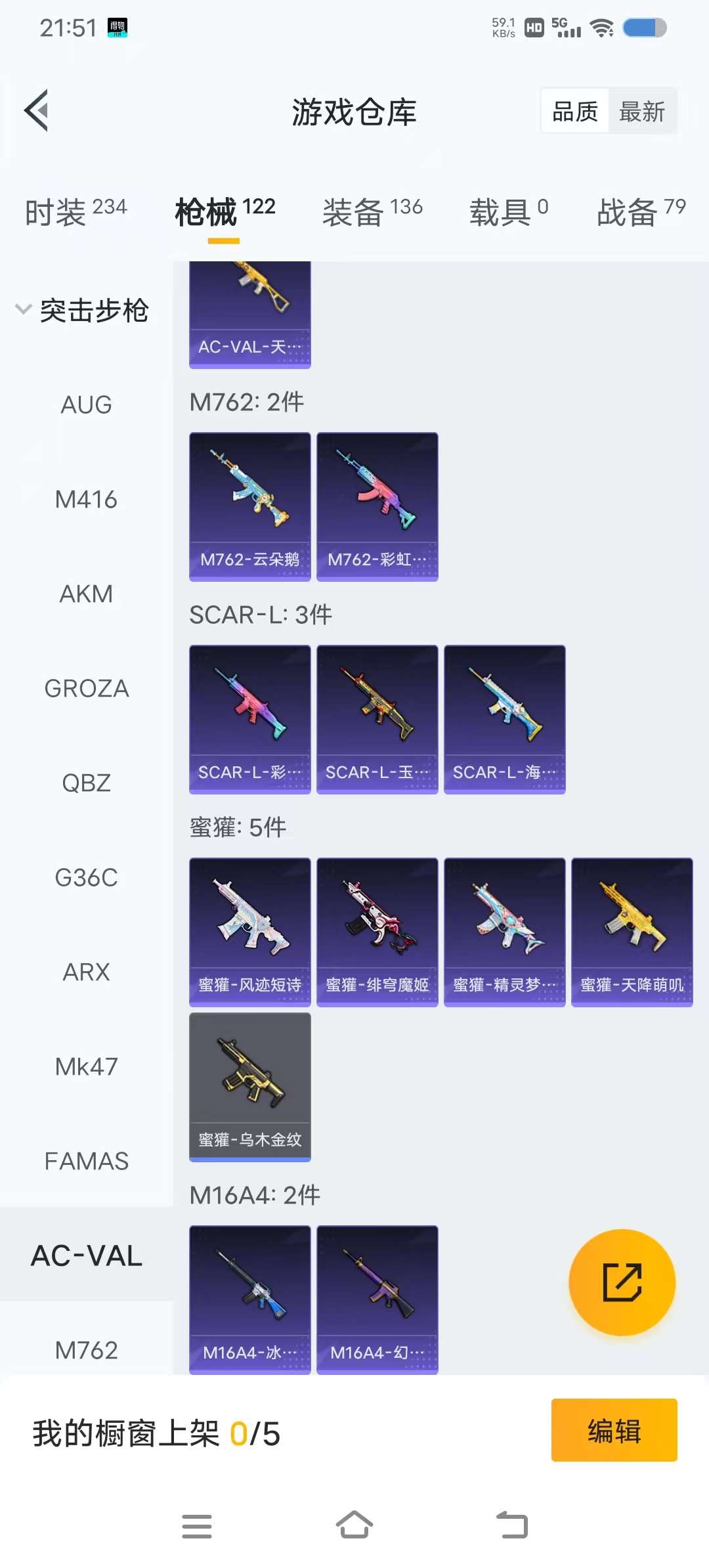Select FAMAS in the weapon list
The height and width of the screenshot is (1568, 709).
86,1162
